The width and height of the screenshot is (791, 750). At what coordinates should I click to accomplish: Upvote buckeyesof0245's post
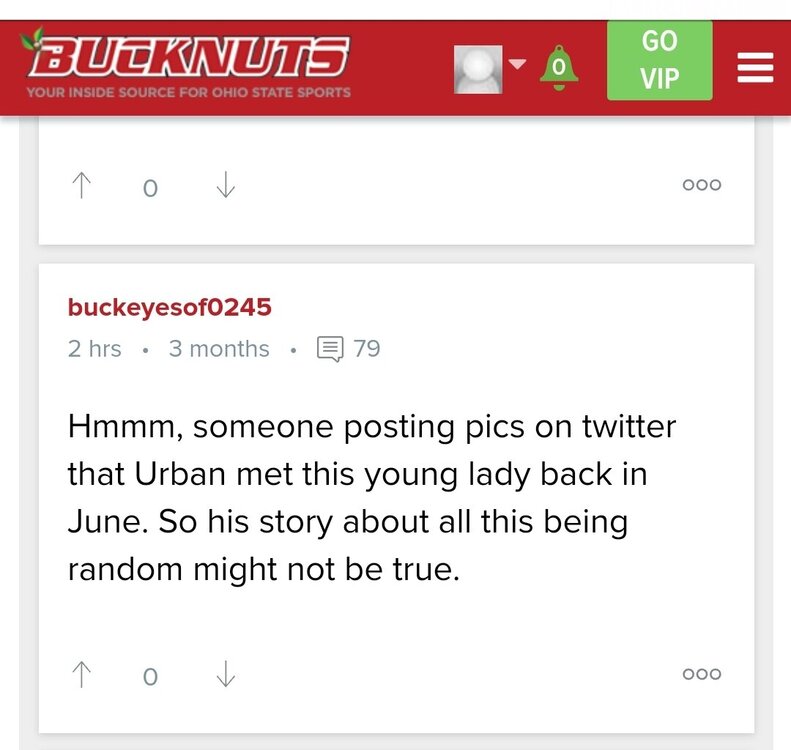(81, 676)
